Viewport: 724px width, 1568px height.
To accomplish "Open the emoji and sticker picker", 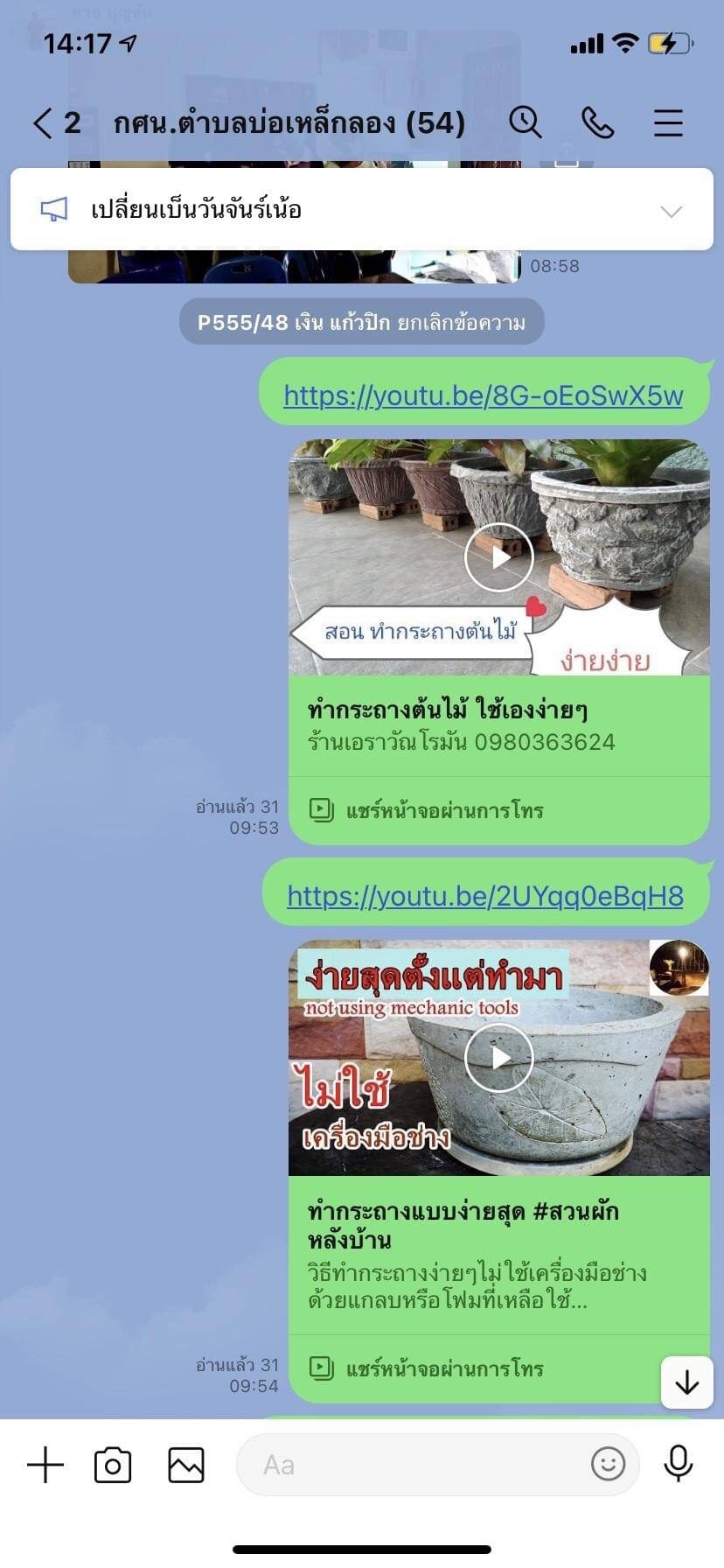I will (x=608, y=1464).
